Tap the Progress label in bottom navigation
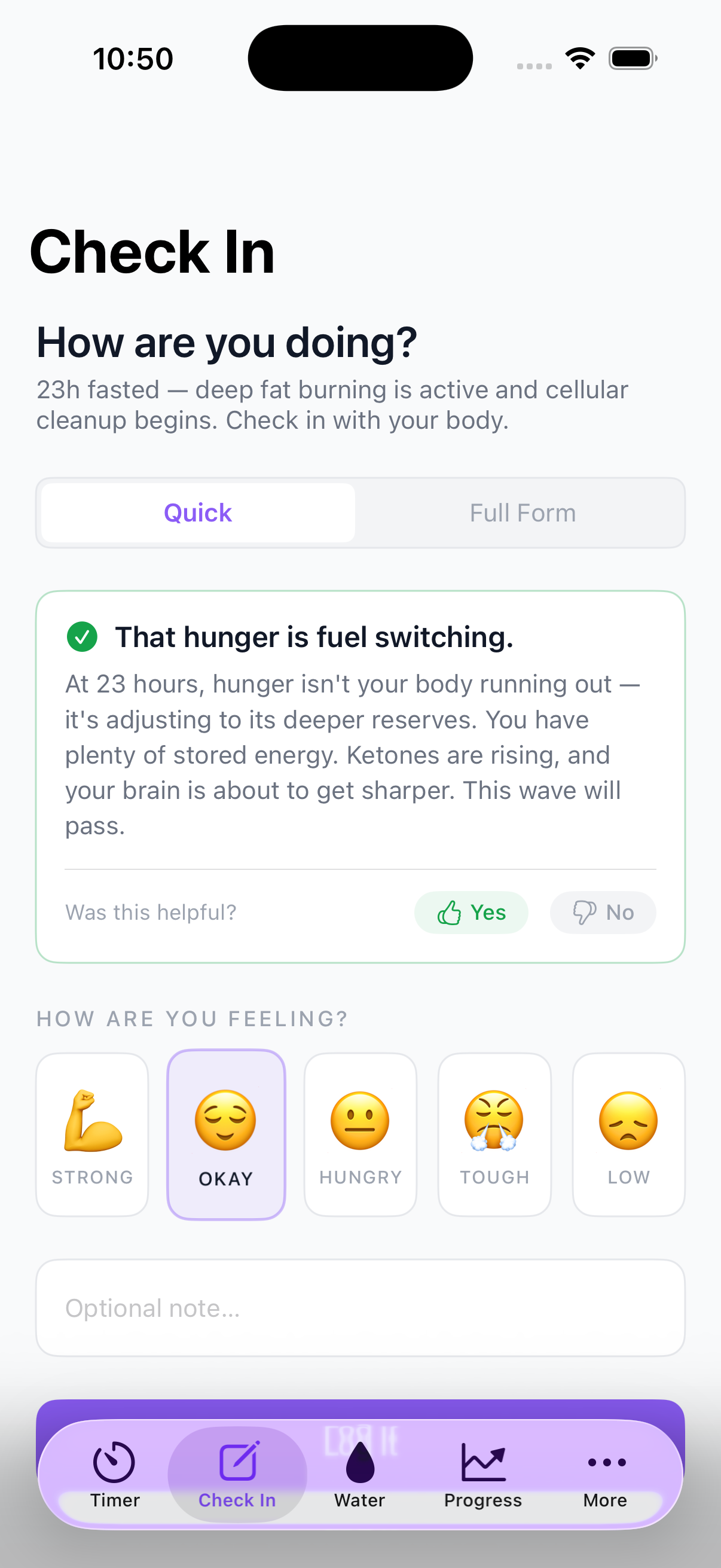 tap(482, 1500)
